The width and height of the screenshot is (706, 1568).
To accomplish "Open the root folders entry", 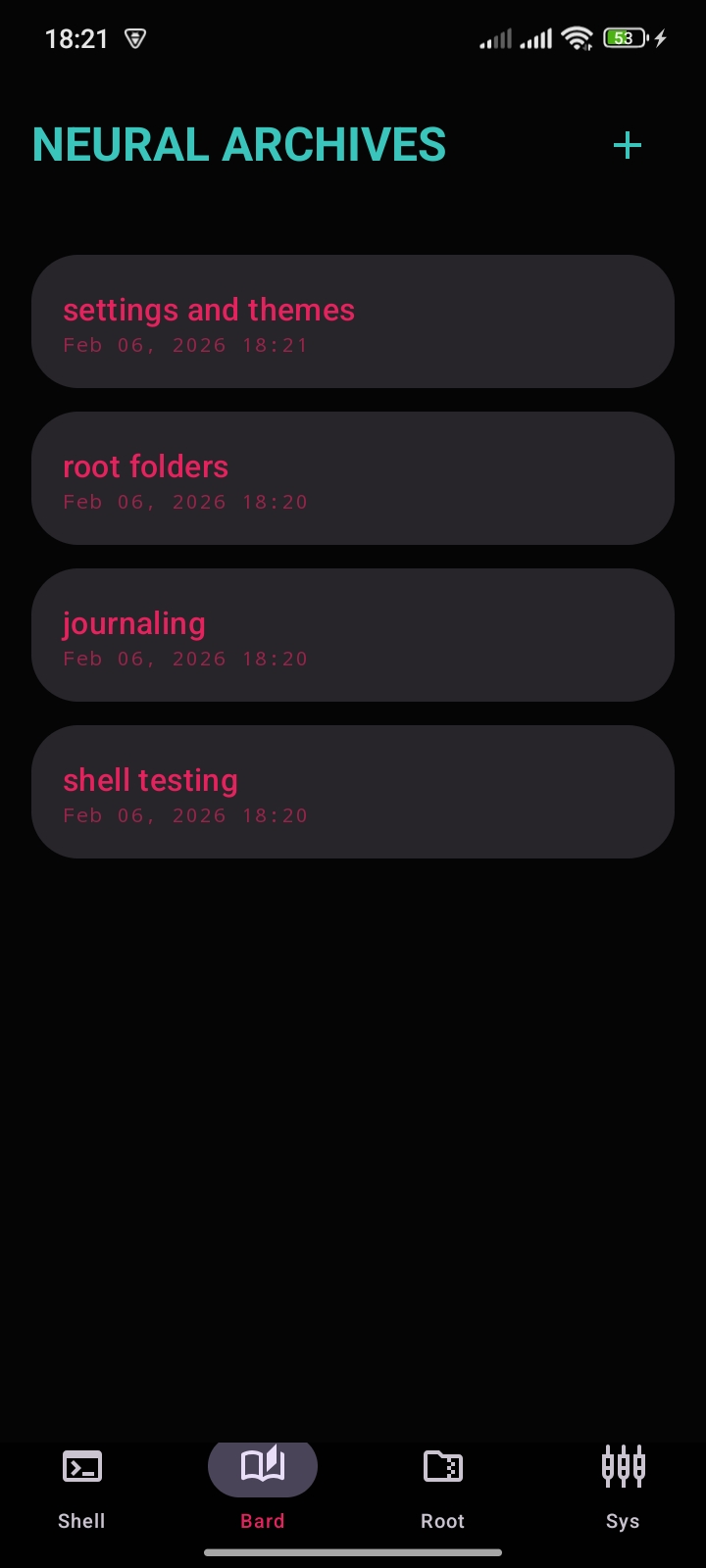I will (353, 478).
